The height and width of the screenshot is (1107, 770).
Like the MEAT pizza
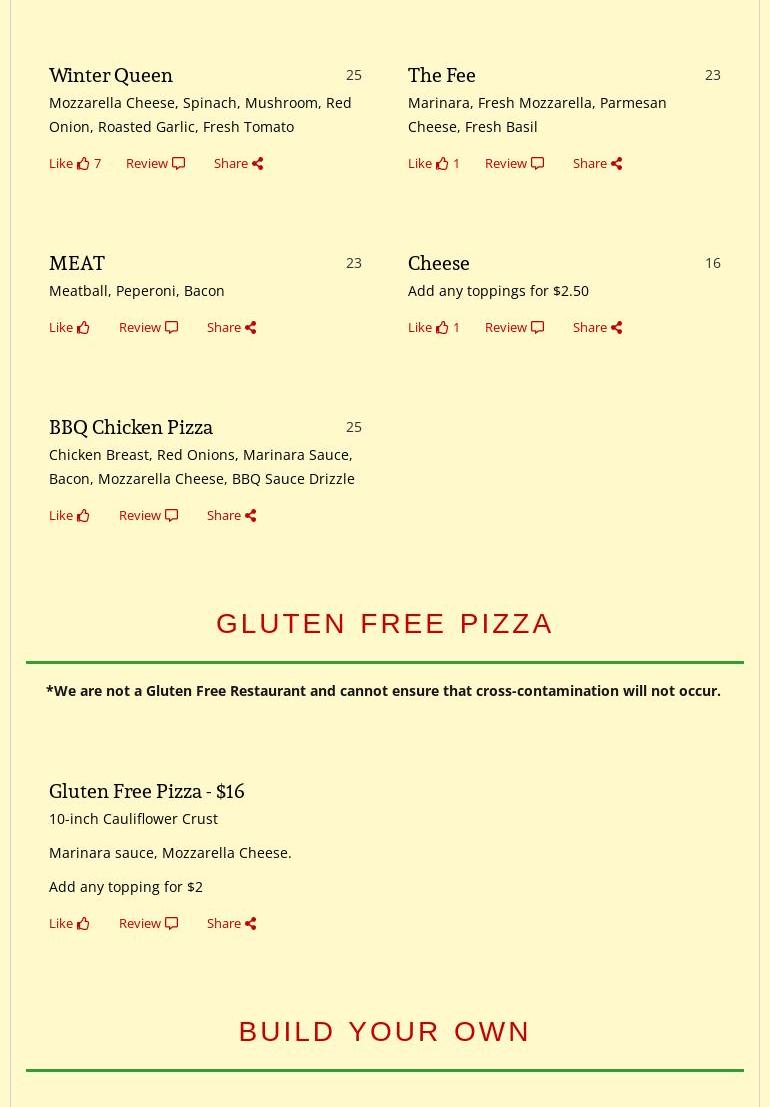pos(69,327)
